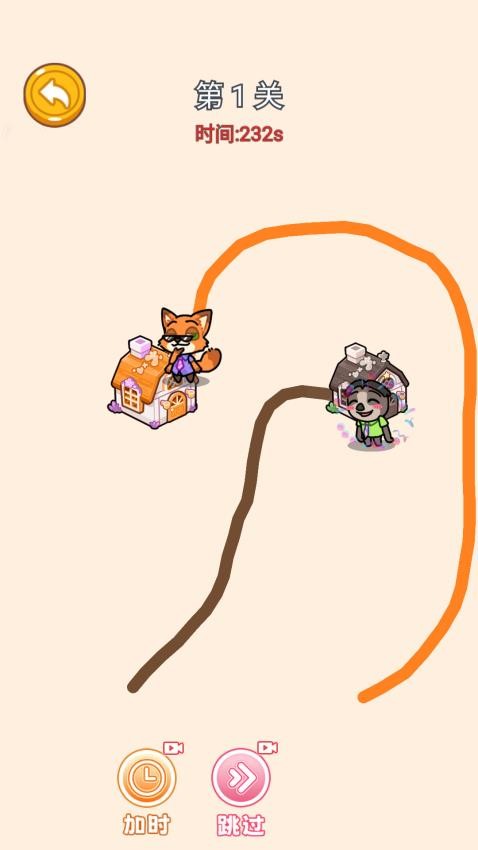The width and height of the screenshot is (478, 850).
Task: Go back with the yellow arrow button
Action: [x=55, y=95]
